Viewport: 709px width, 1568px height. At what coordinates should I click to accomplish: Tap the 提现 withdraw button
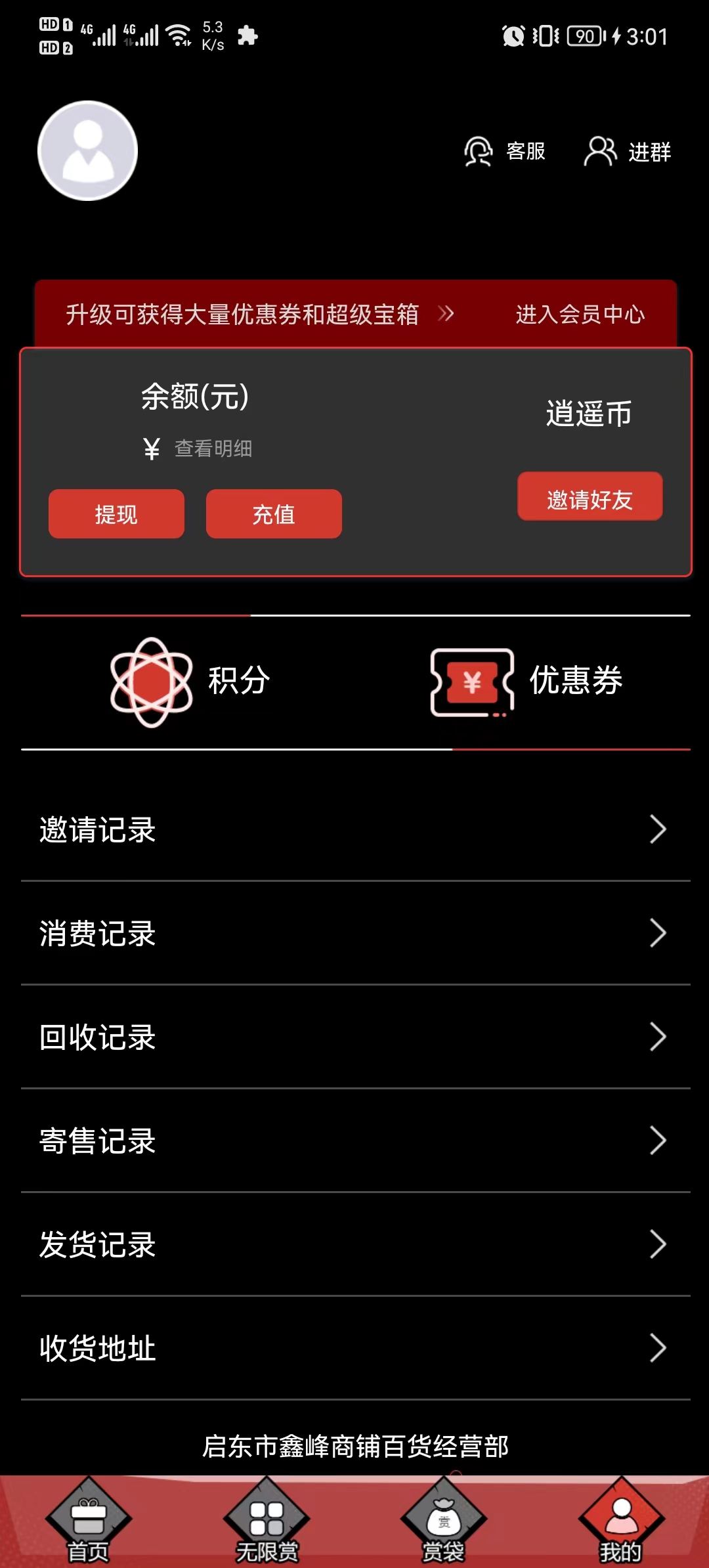point(116,514)
